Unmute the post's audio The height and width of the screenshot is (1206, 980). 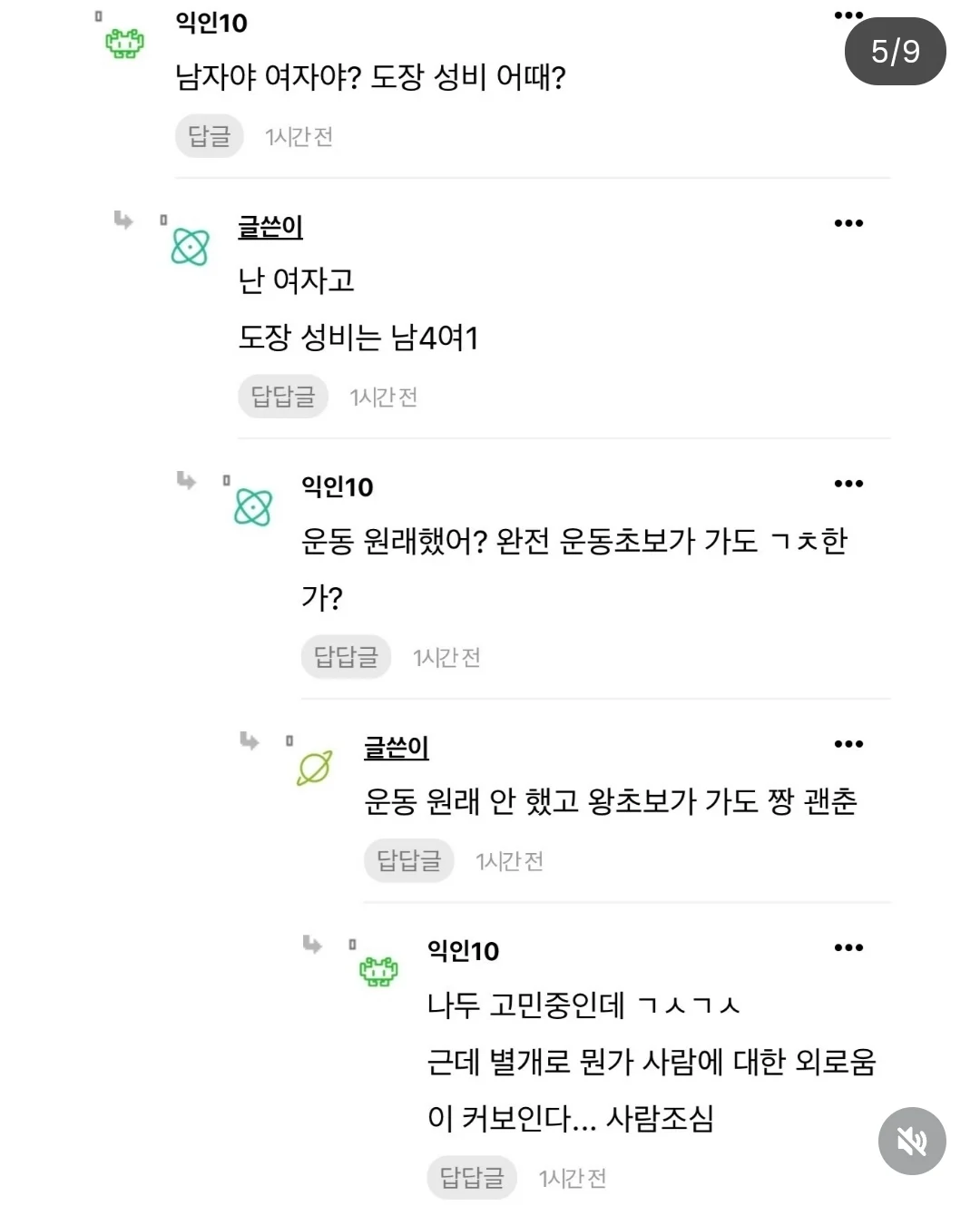coord(912,1141)
